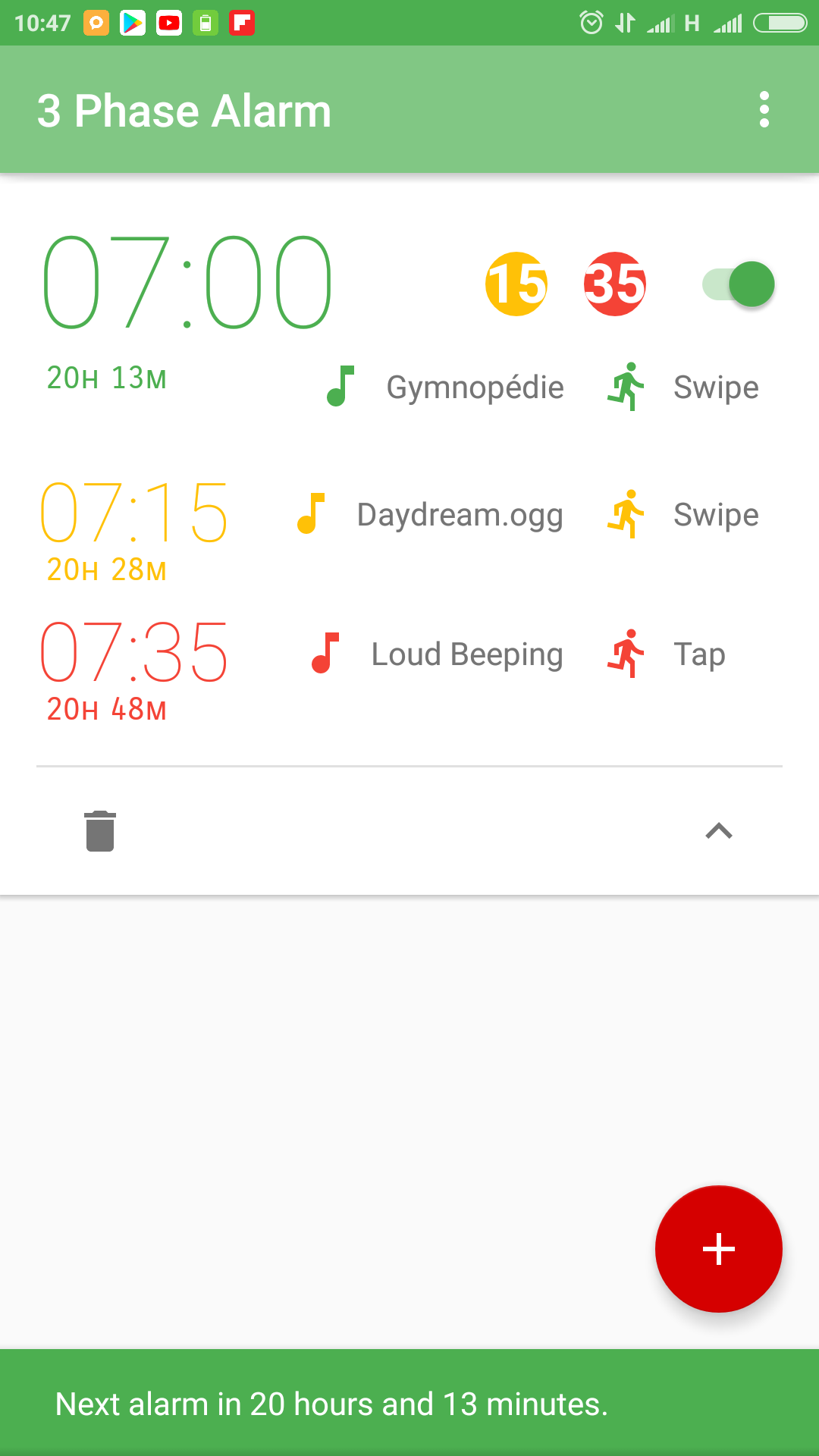Change the 07:00 alarm time
The width and height of the screenshot is (819, 1456).
coord(187,282)
